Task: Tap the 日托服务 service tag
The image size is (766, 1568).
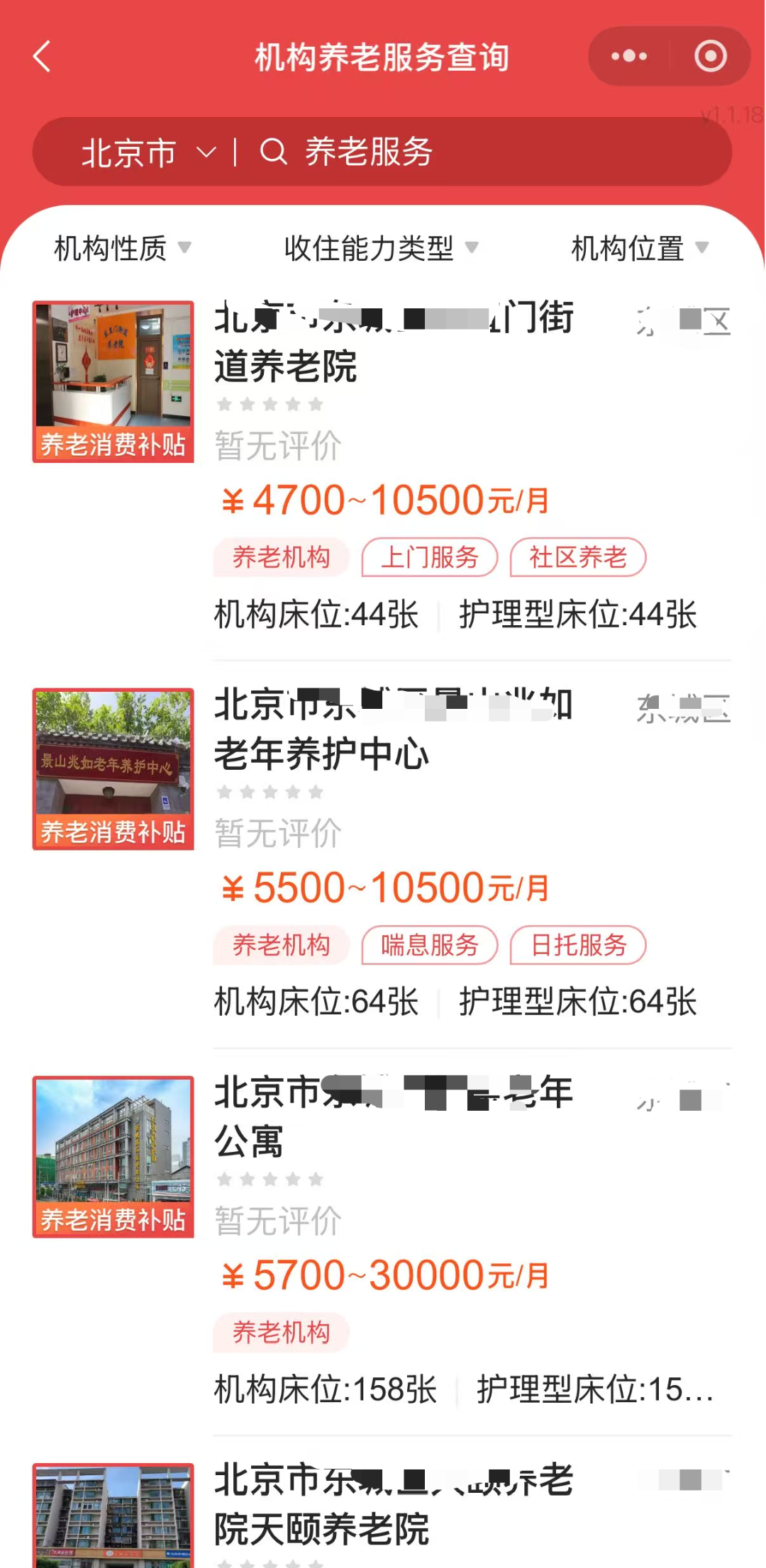Action: [x=578, y=946]
